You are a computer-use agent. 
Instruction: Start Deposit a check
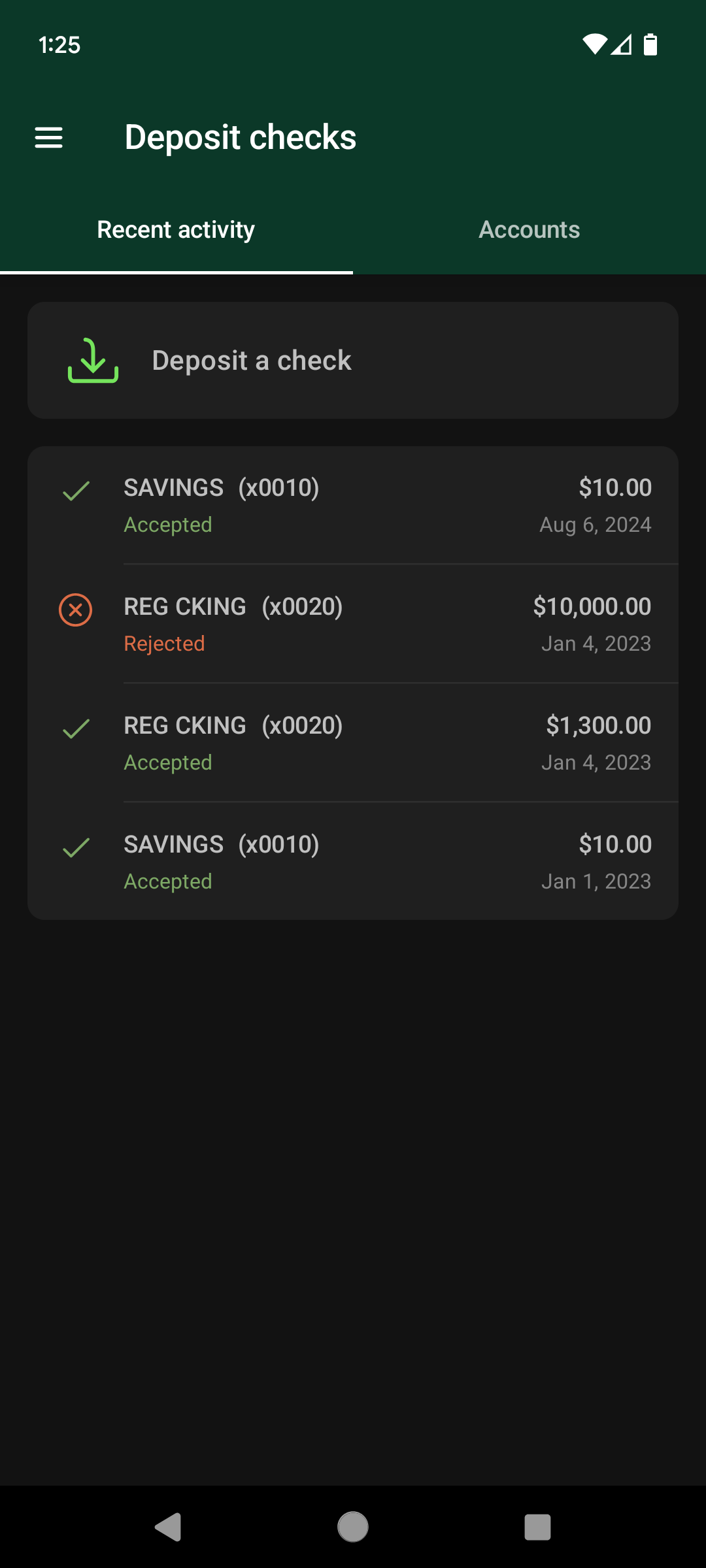tap(353, 360)
